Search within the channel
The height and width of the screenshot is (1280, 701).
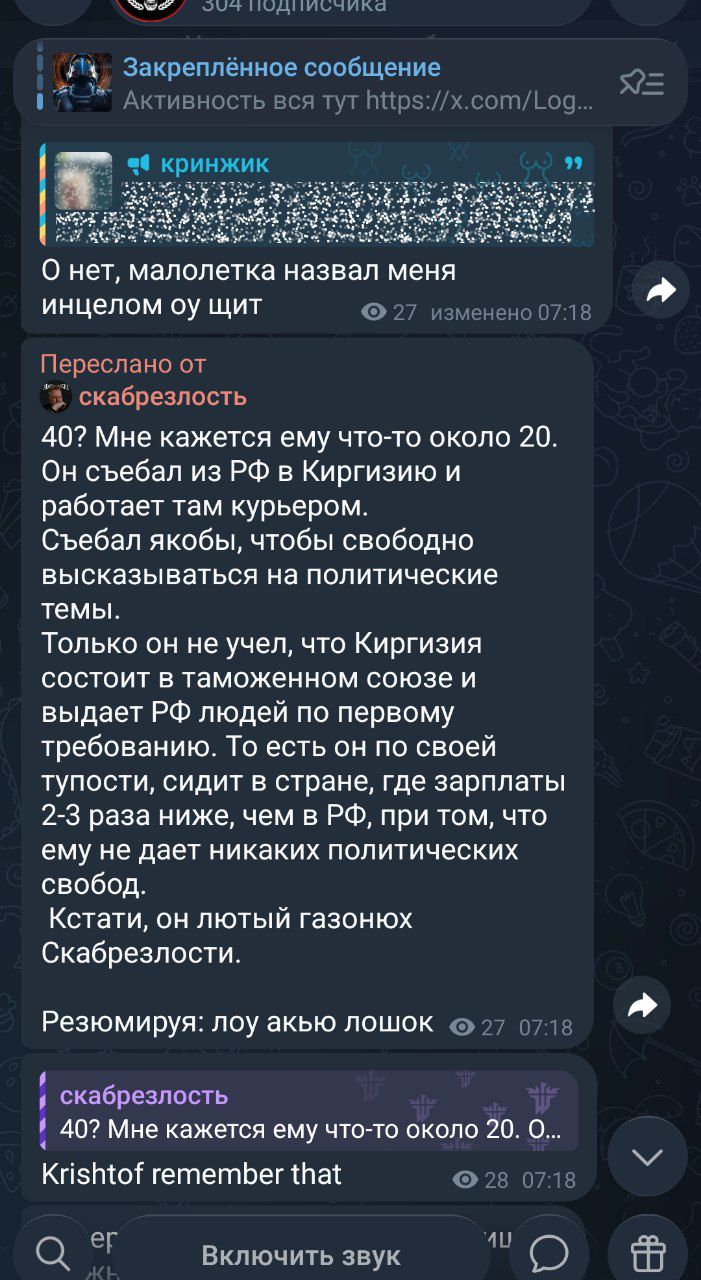[x=52, y=1252]
